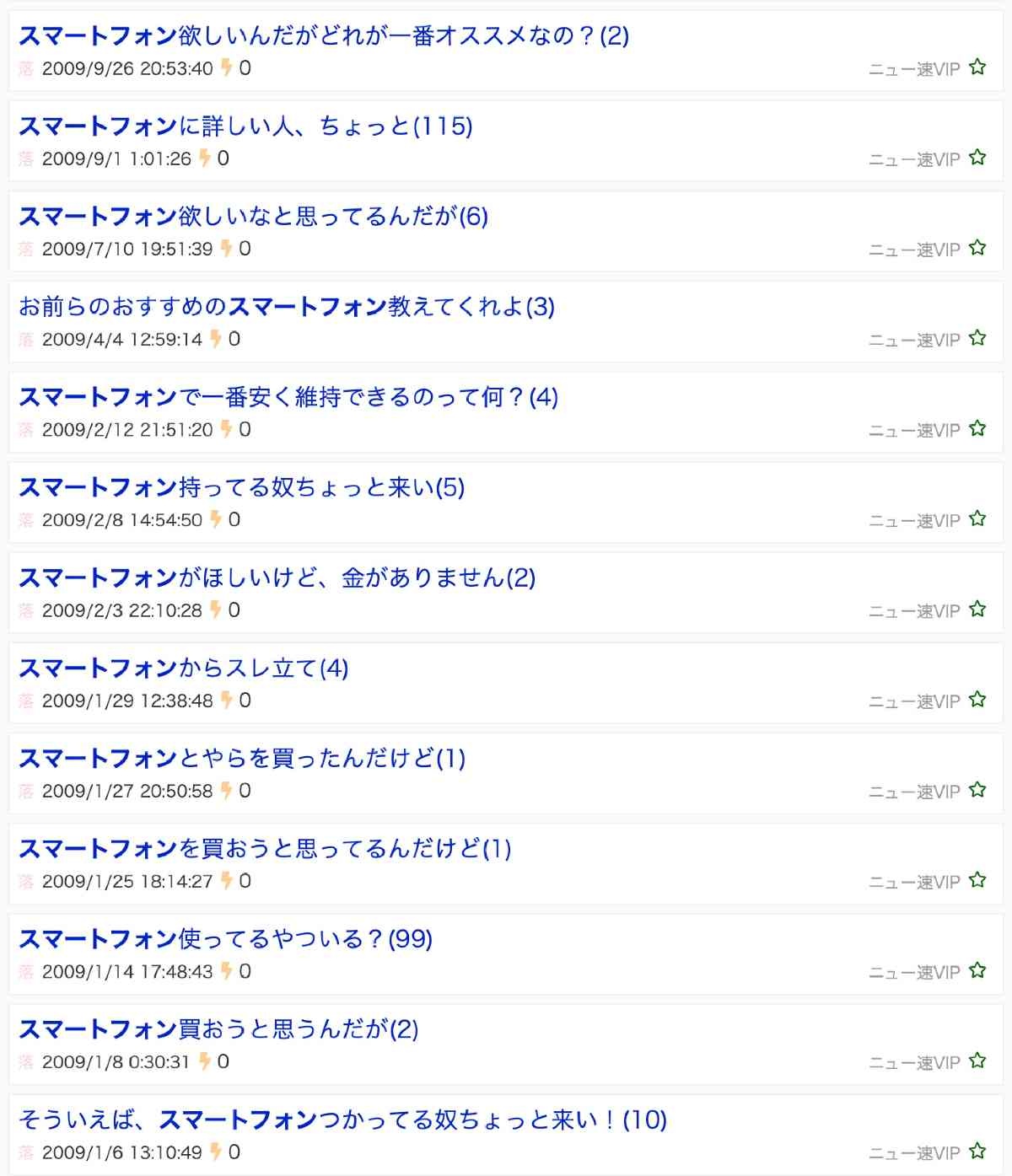Click the star icon for スマートフォンに詳しい人、ちょっと

click(x=978, y=157)
